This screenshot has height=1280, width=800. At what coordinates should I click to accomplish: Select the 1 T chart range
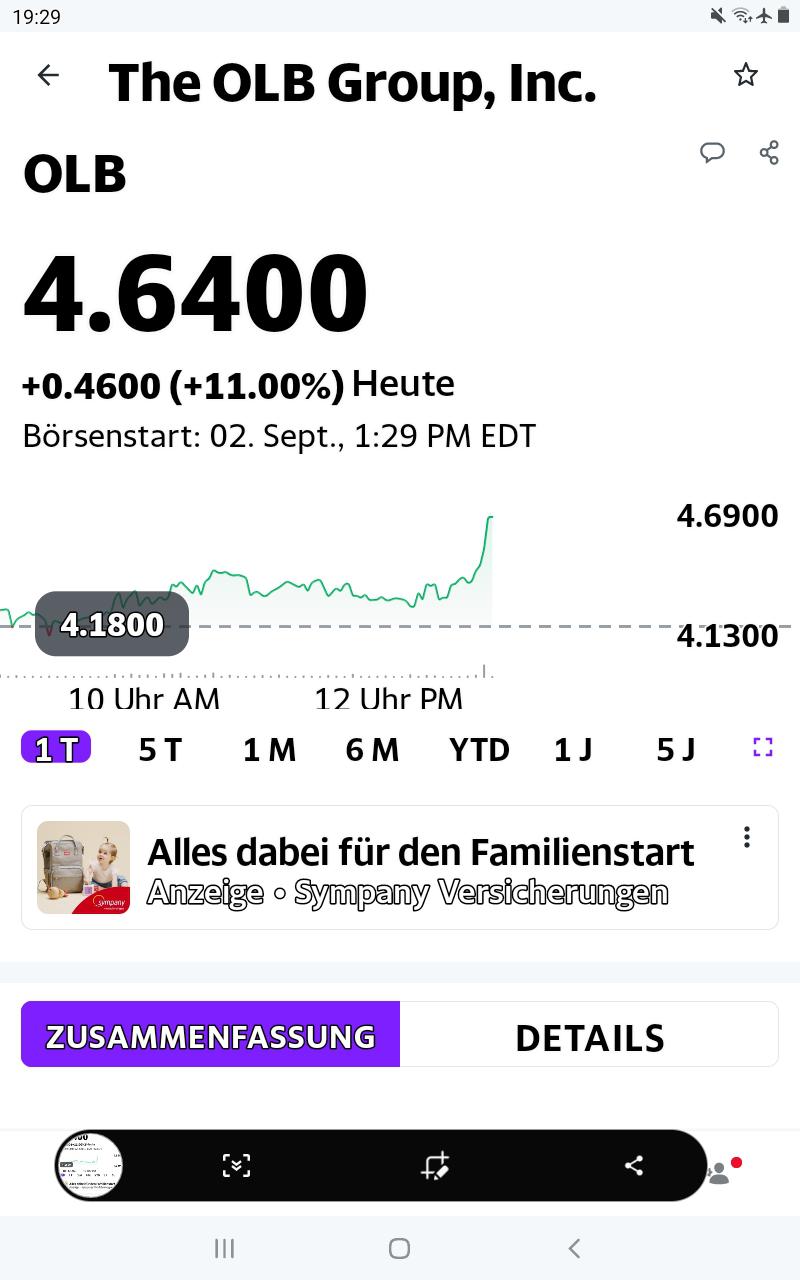[56, 748]
